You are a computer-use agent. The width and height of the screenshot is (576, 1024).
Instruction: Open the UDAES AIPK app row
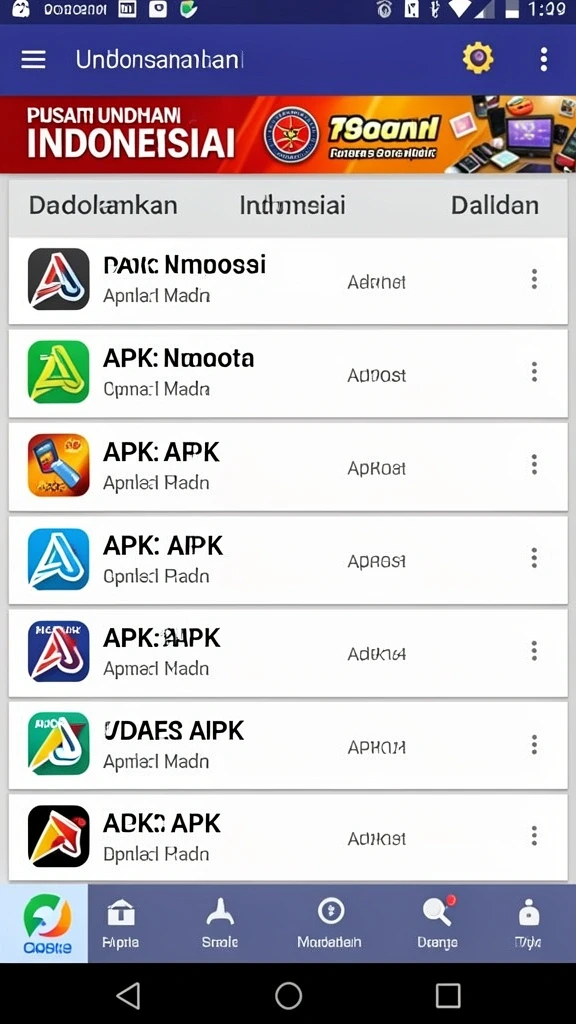(288, 745)
